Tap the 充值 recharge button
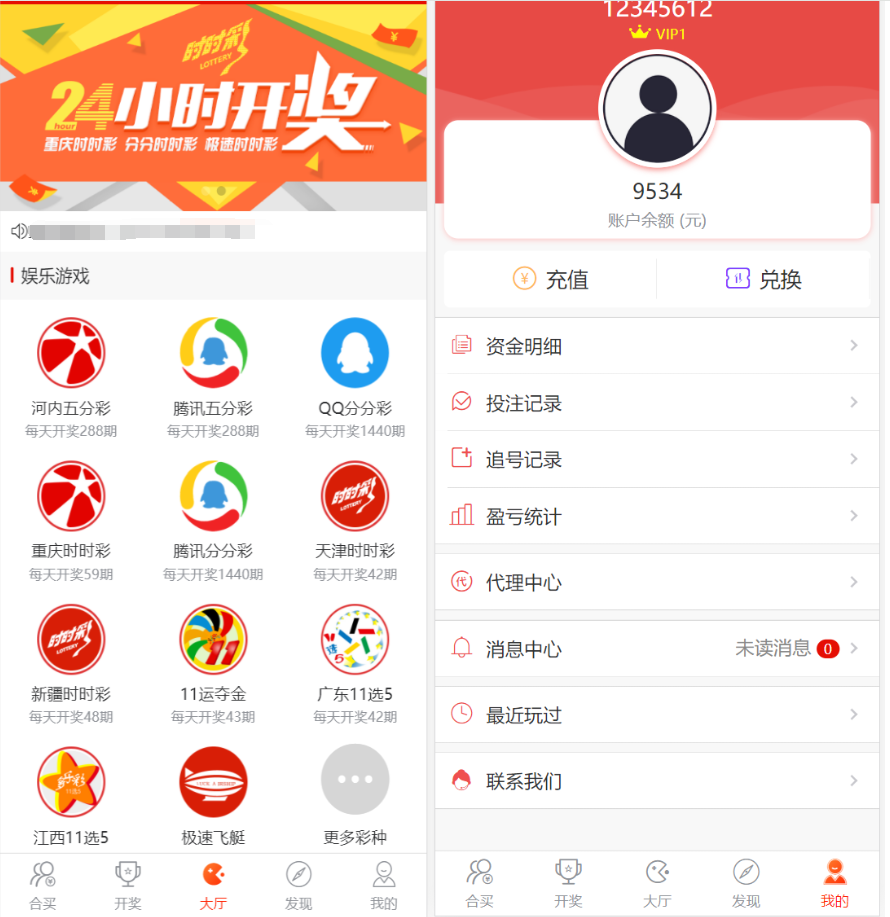890x917 pixels. coord(550,279)
